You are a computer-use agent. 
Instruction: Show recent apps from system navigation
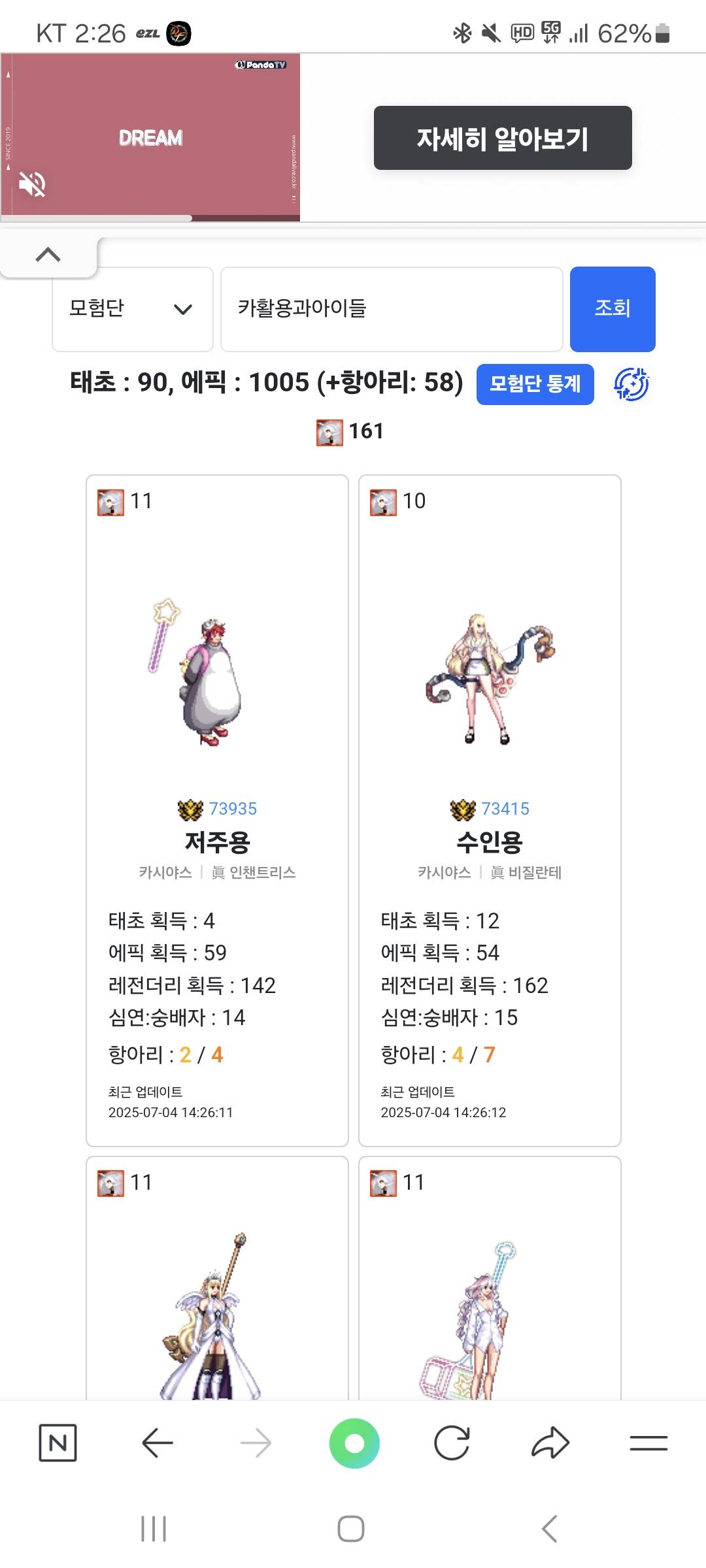coord(154,1529)
